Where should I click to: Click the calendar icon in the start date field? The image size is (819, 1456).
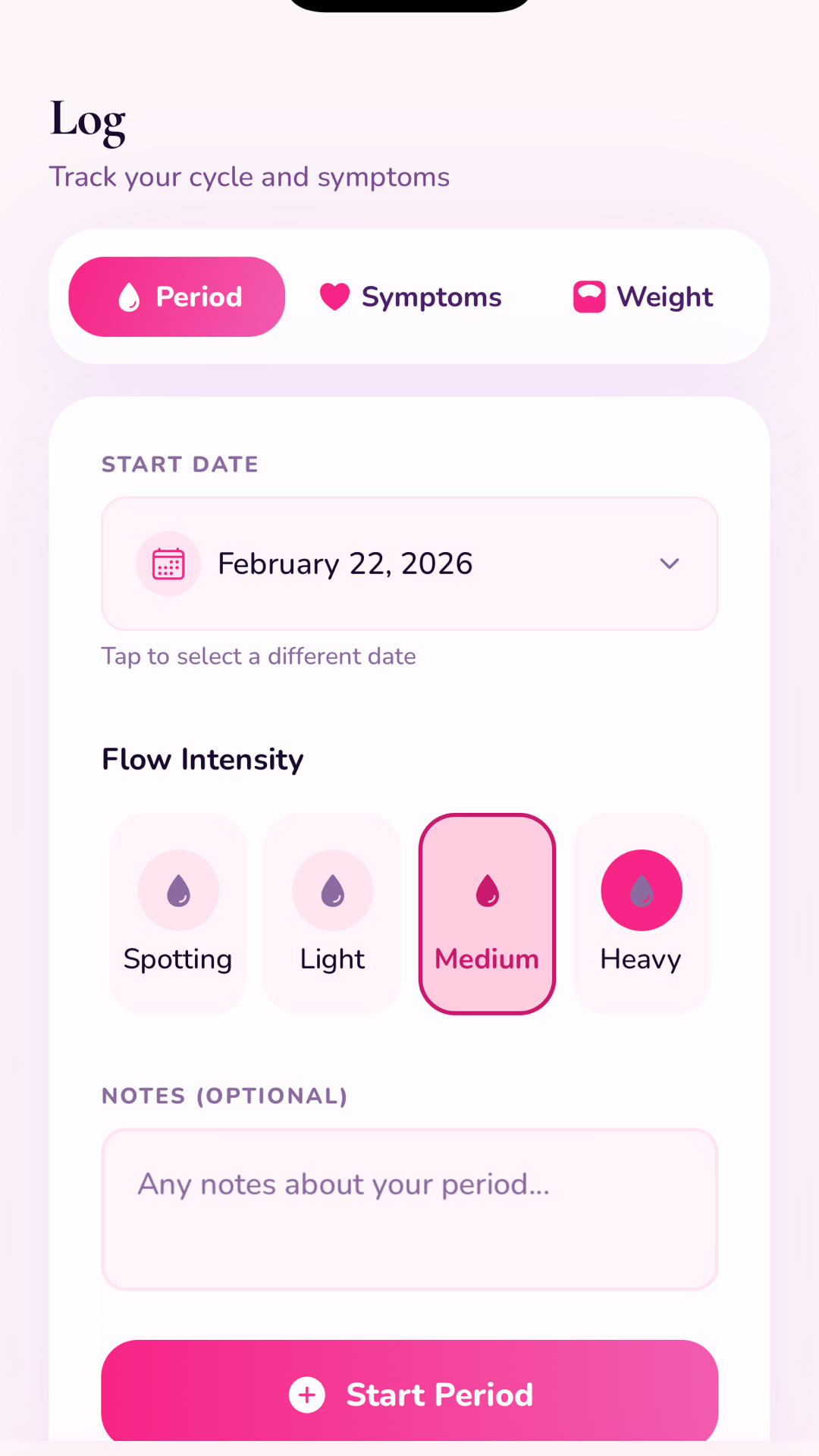click(x=168, y=563)
